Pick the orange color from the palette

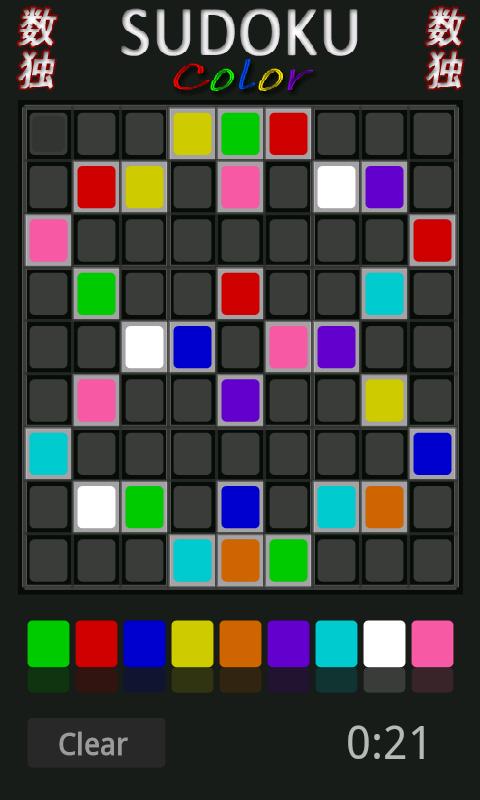coord(240,643)
